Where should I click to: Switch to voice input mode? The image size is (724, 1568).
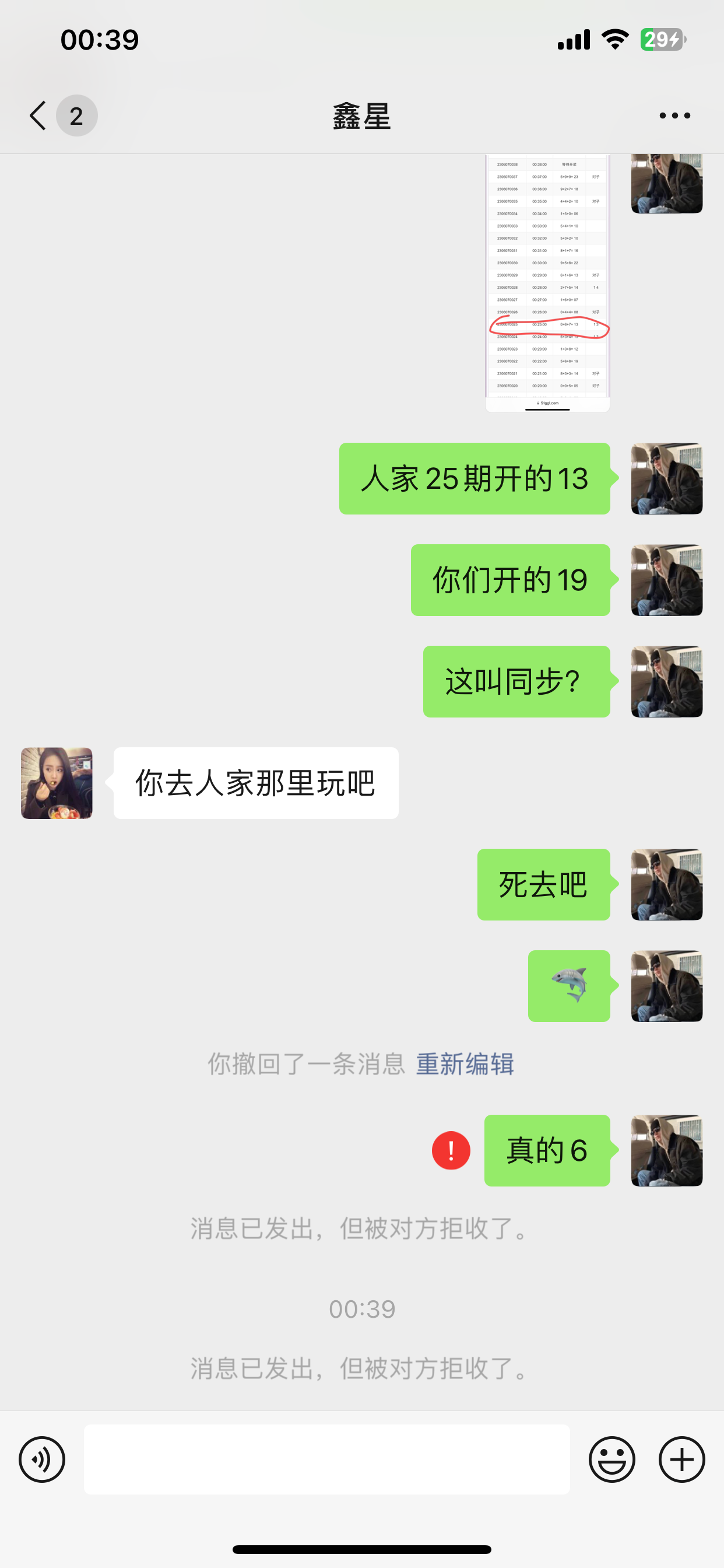pyautogui.click(x=41, y=1459)
